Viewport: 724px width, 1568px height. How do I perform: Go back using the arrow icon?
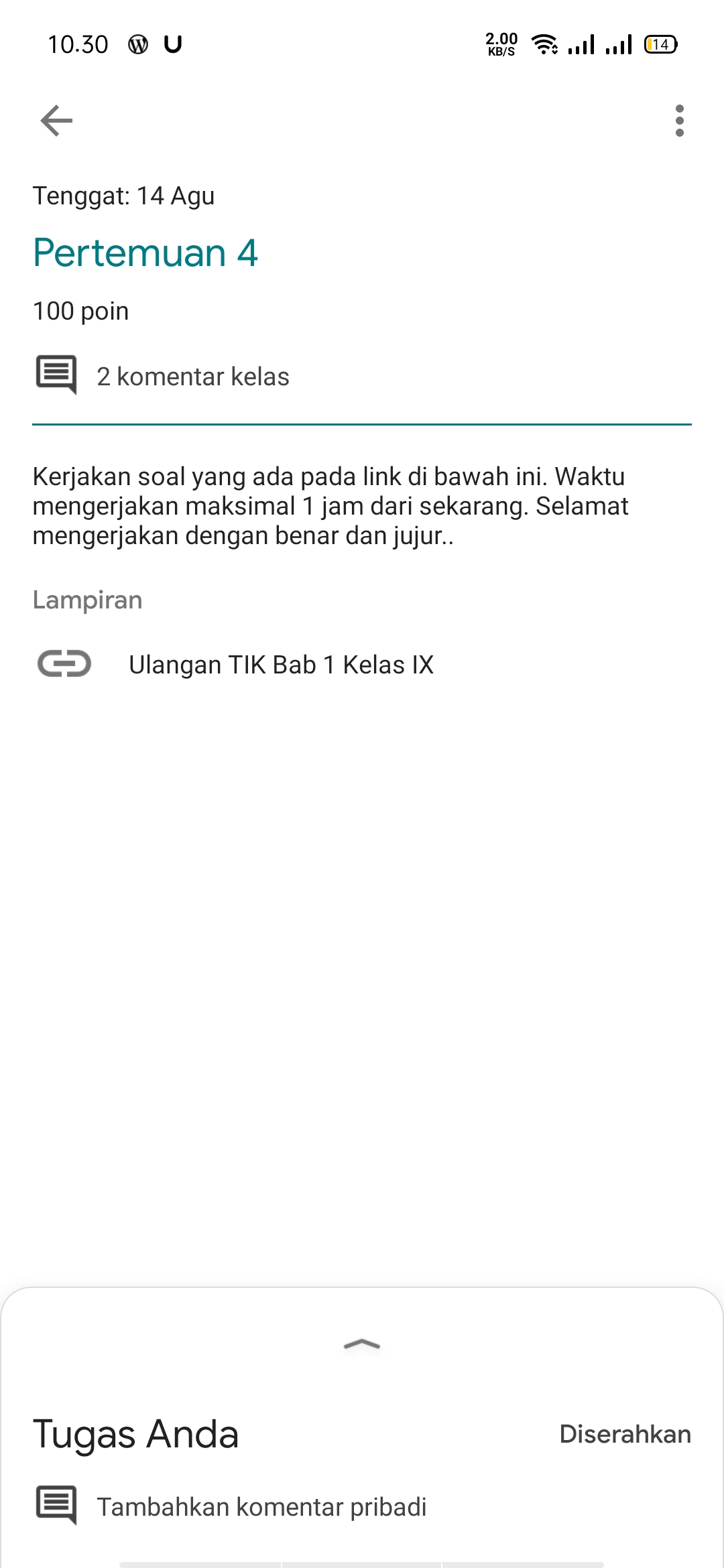(x=56, y=121)
